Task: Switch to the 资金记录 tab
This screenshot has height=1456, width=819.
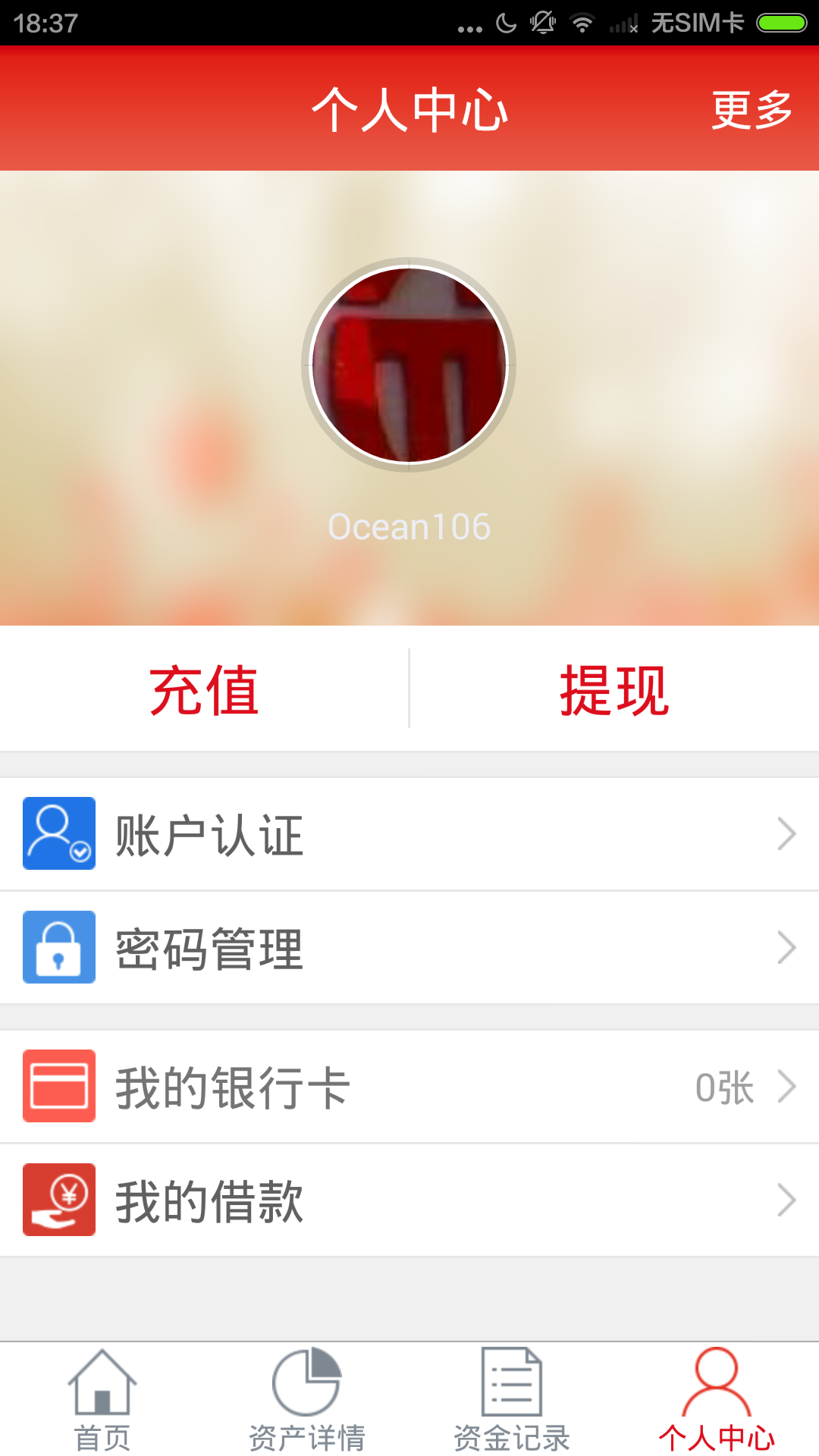Action: [512, 1399]
